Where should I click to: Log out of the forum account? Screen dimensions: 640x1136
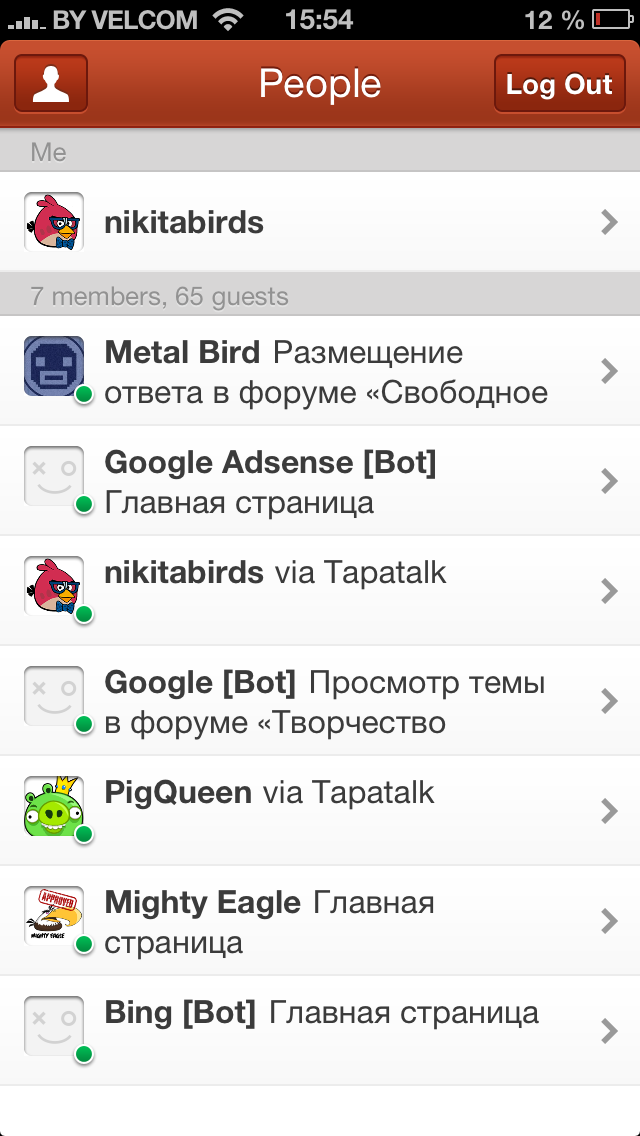click(559, 84)
